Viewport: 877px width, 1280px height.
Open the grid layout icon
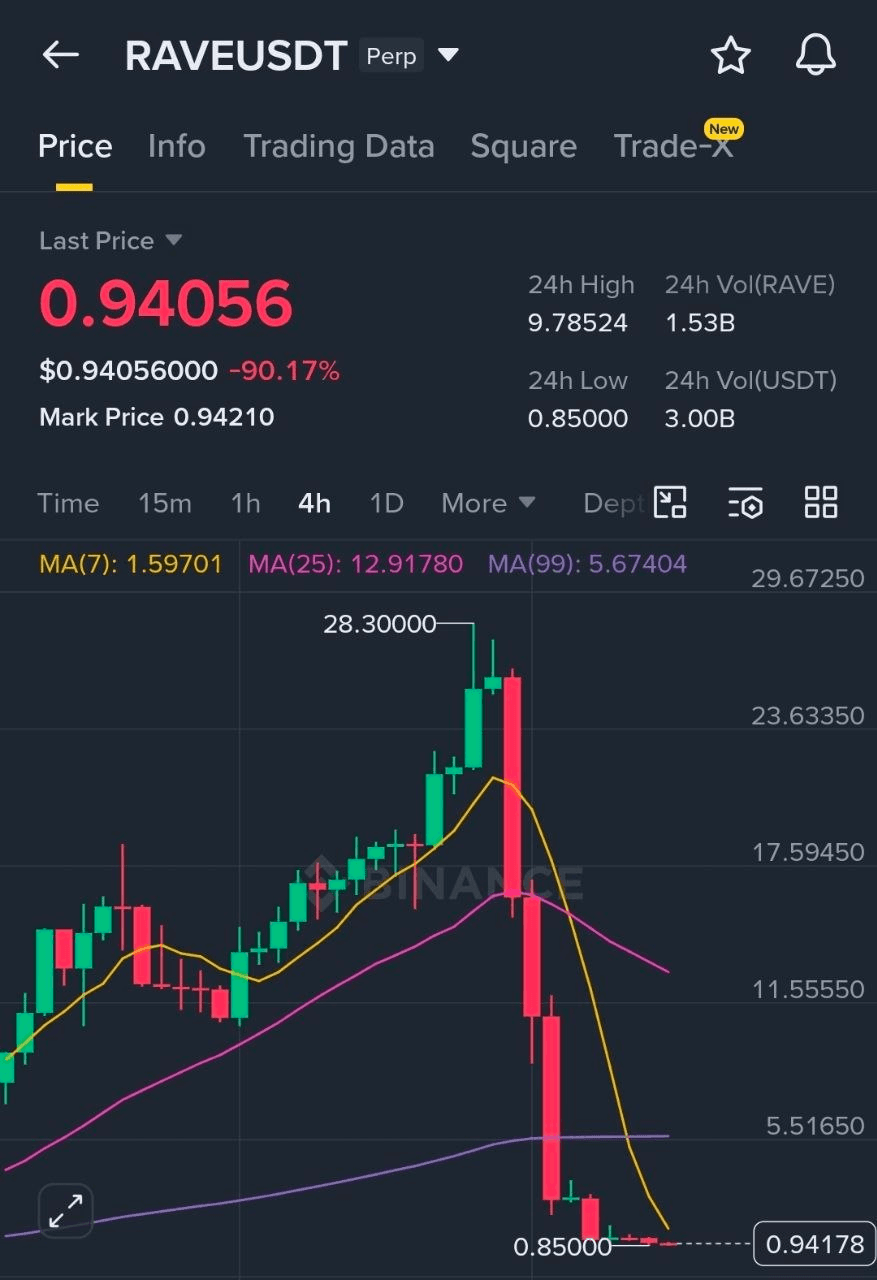[821, 502]
